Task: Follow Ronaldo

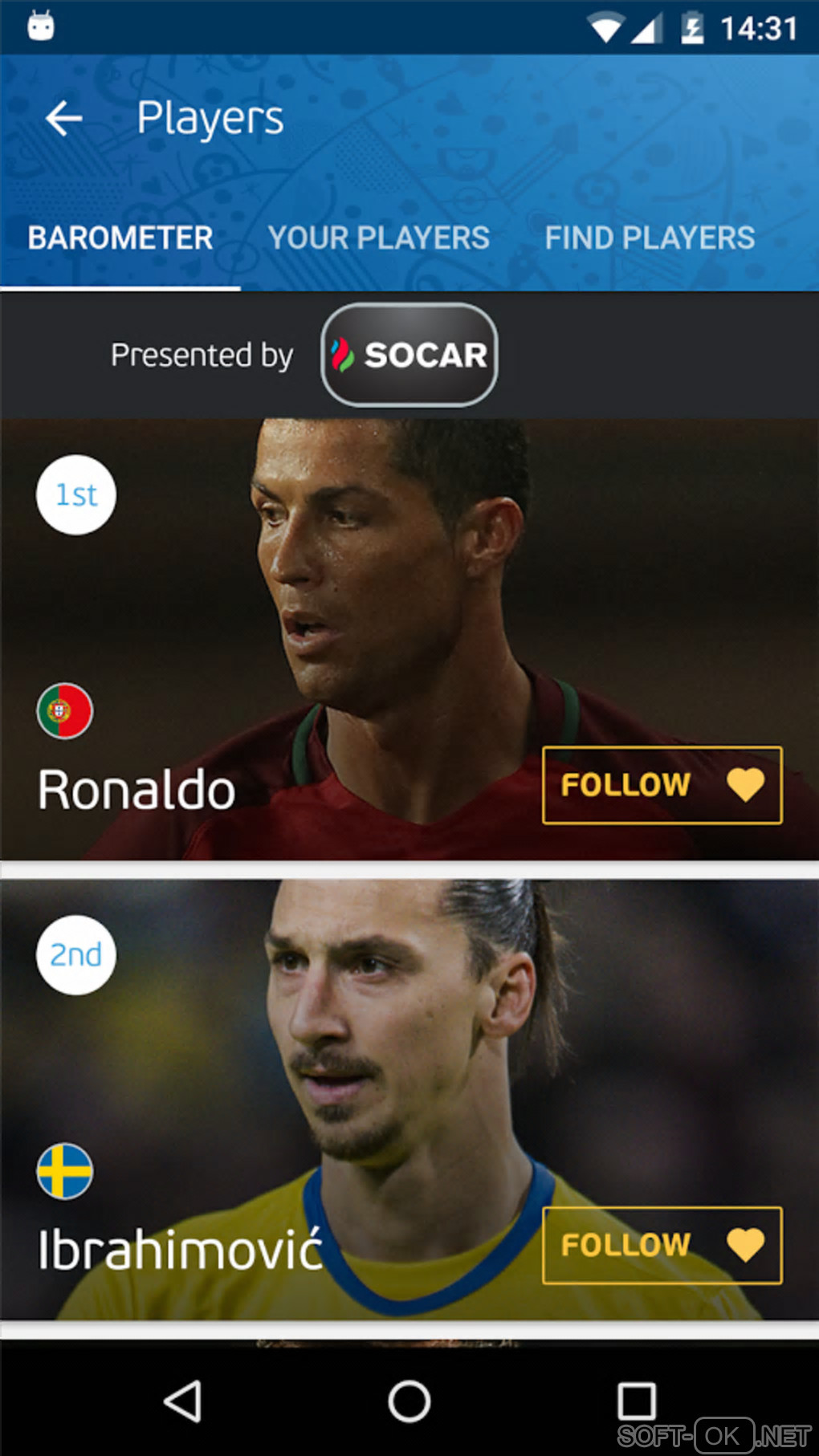Action: tap(662, 785)
